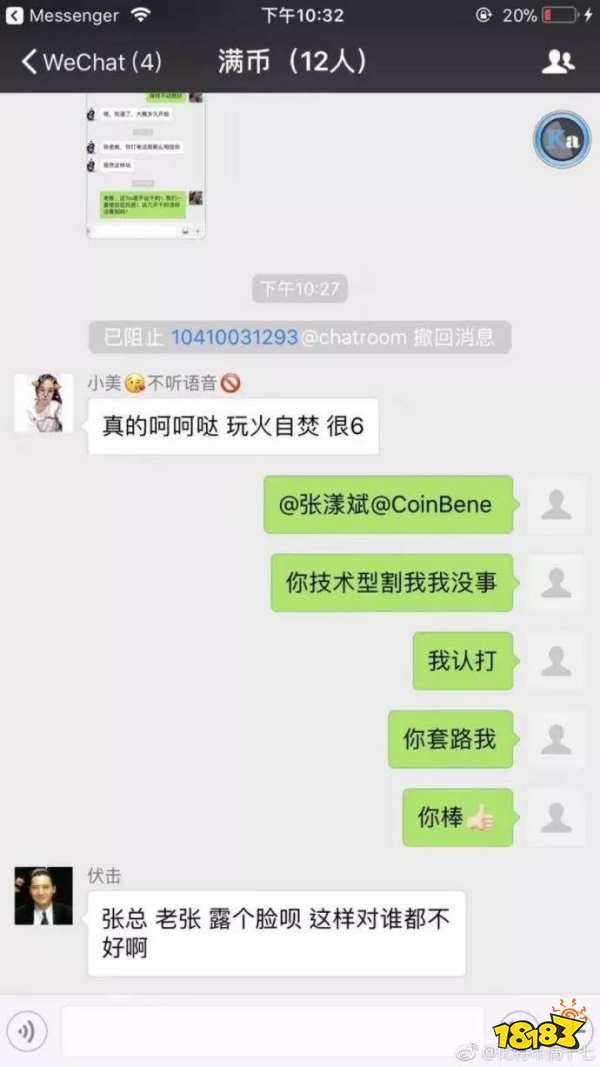The width and height of the screenshot is (600, 1067).
Task: View profile of the Ka avatar
Action: (560, 141)
